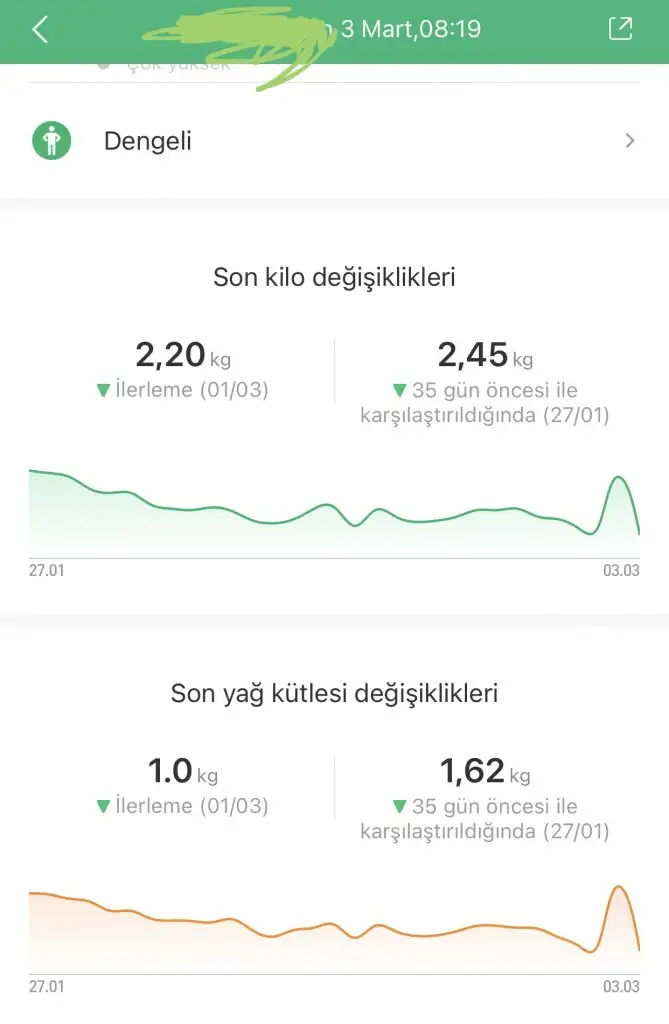Go back using the header arrow
The height and width of the screenshot is (1024, 669).
click(x=40, y=30)
